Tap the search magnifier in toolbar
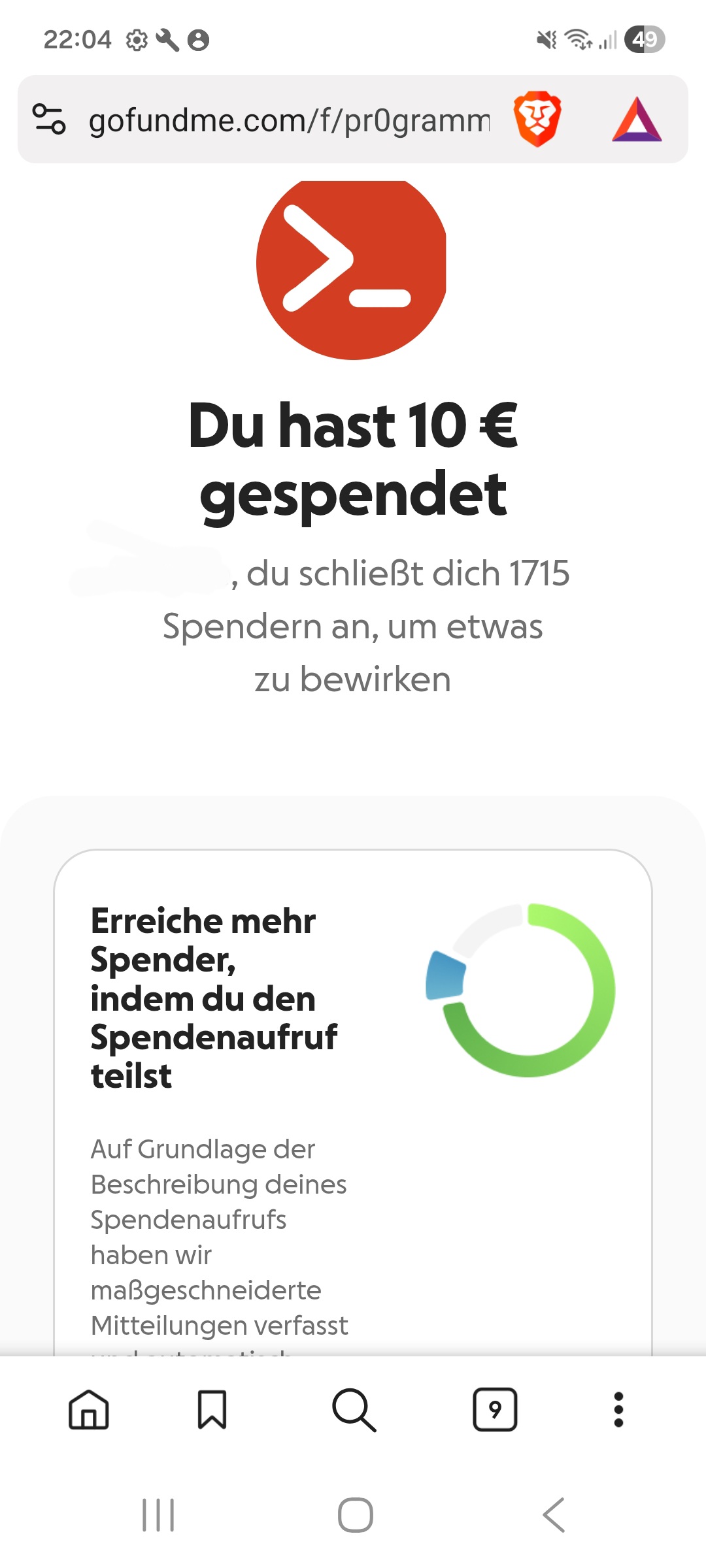Viewport: 706px width, 1568px height. click(354, 1409)
